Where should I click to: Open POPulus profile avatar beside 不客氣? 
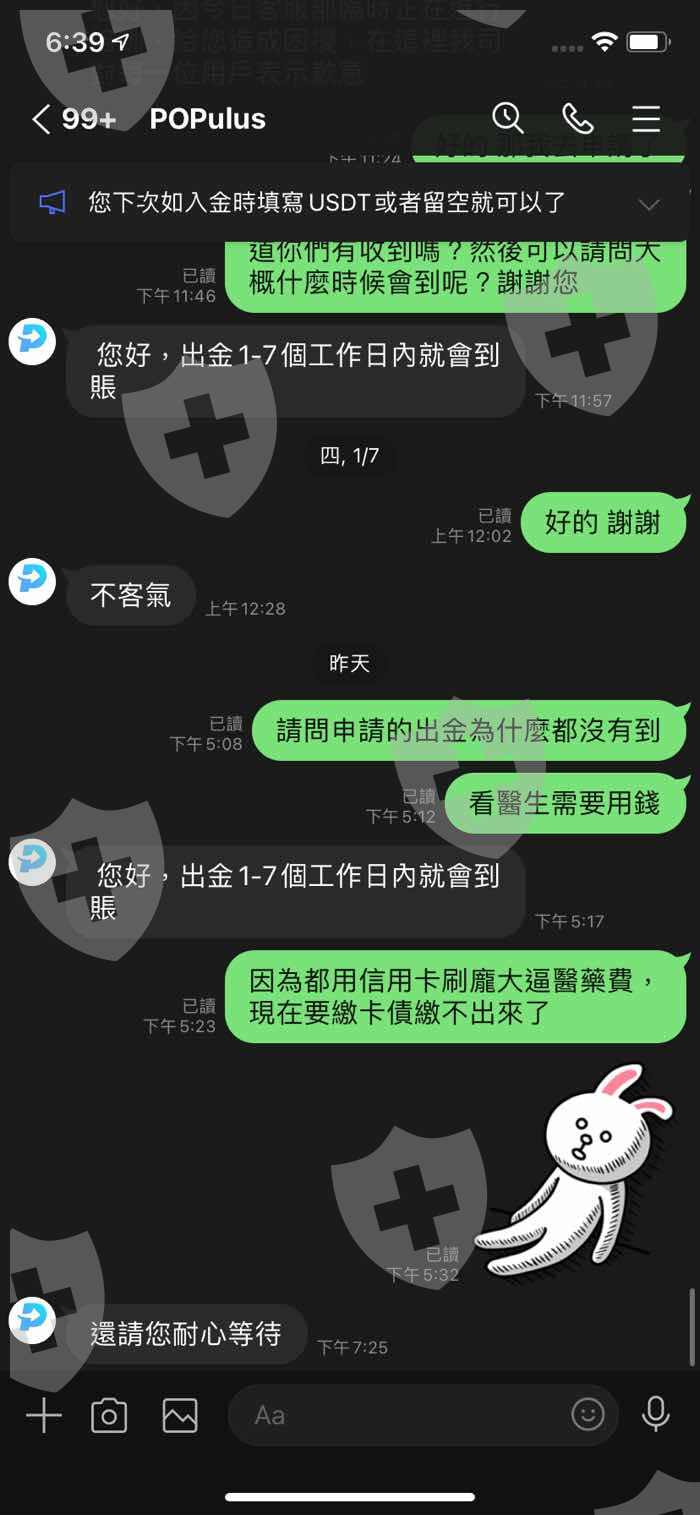click(32, 582)
